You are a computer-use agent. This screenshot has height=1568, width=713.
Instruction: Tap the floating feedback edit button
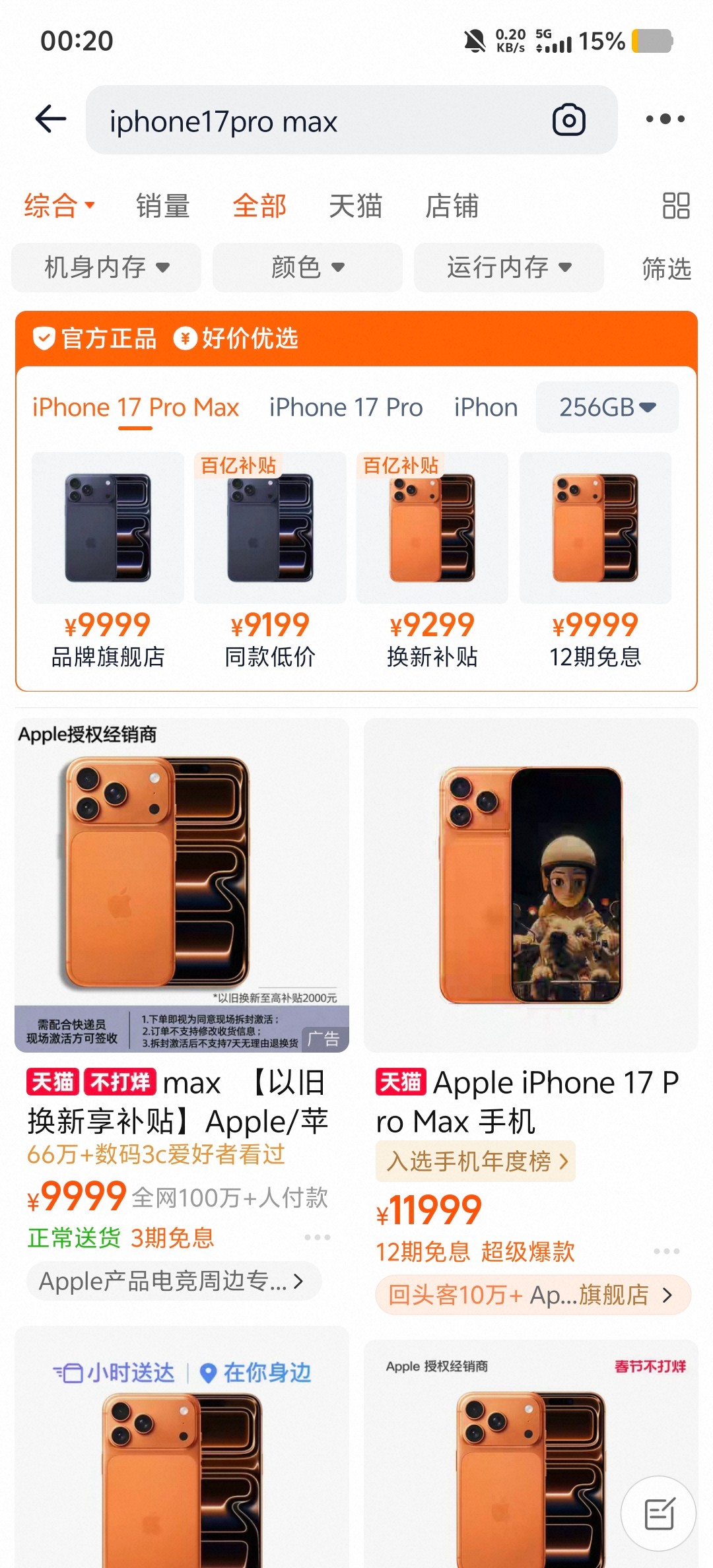point(658,1513)
